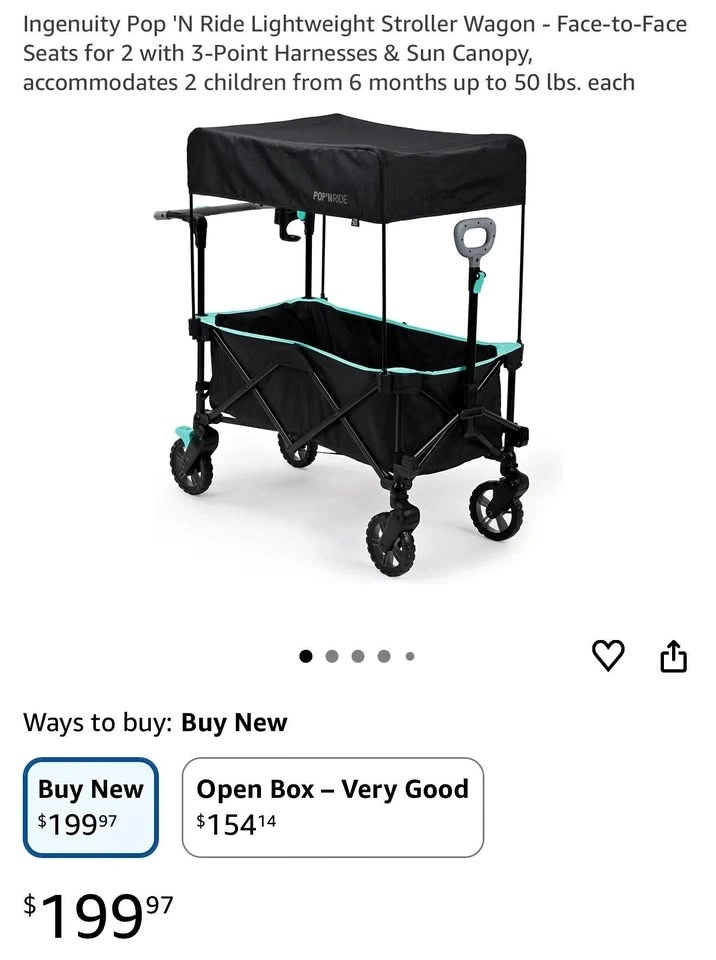Select the Buy New option
Viewport: 716px width, 960px height.
pos(90,807)
